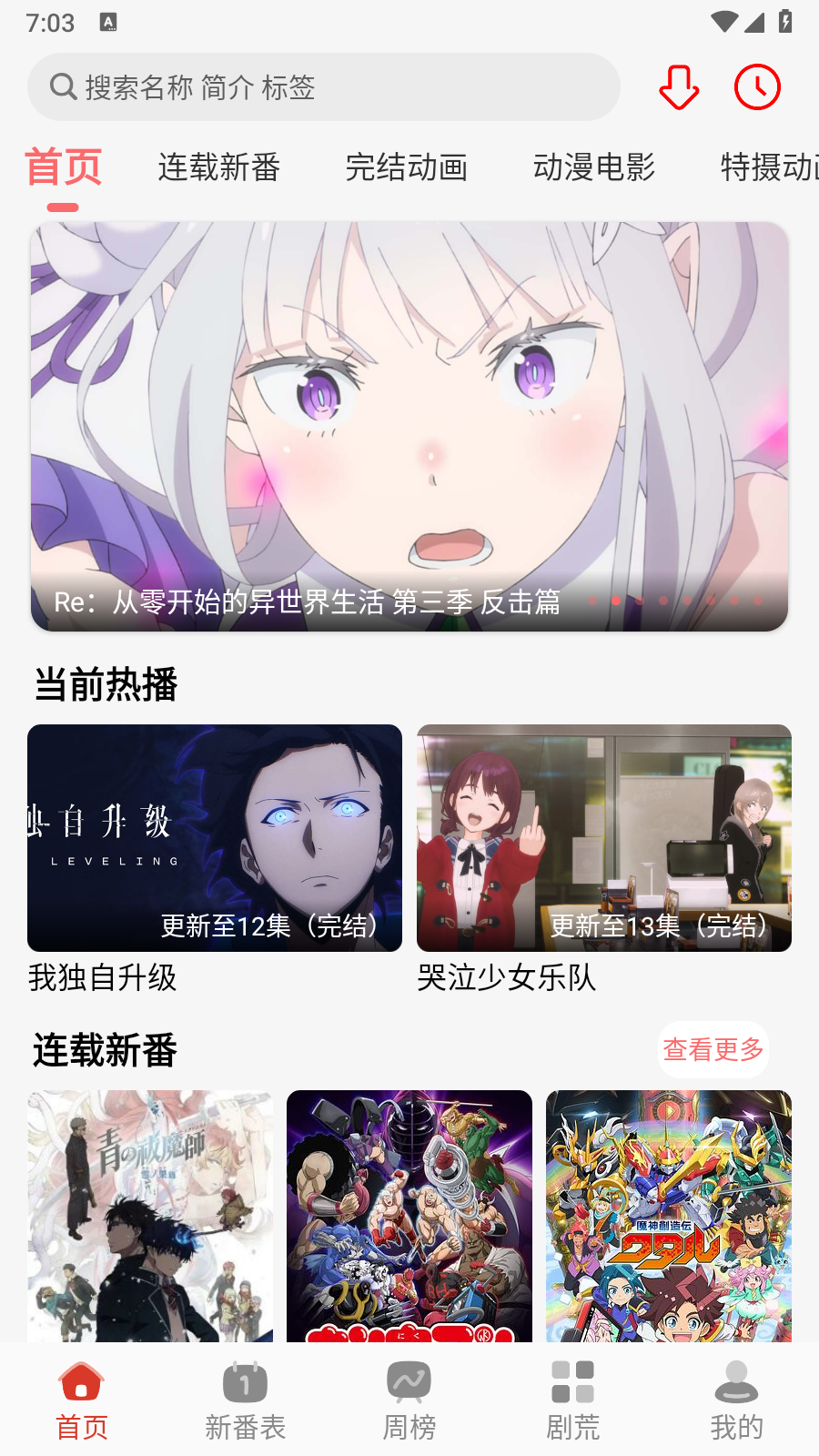
Task: Switch to the 连载新番 top tab
Action: click(218, 167)
